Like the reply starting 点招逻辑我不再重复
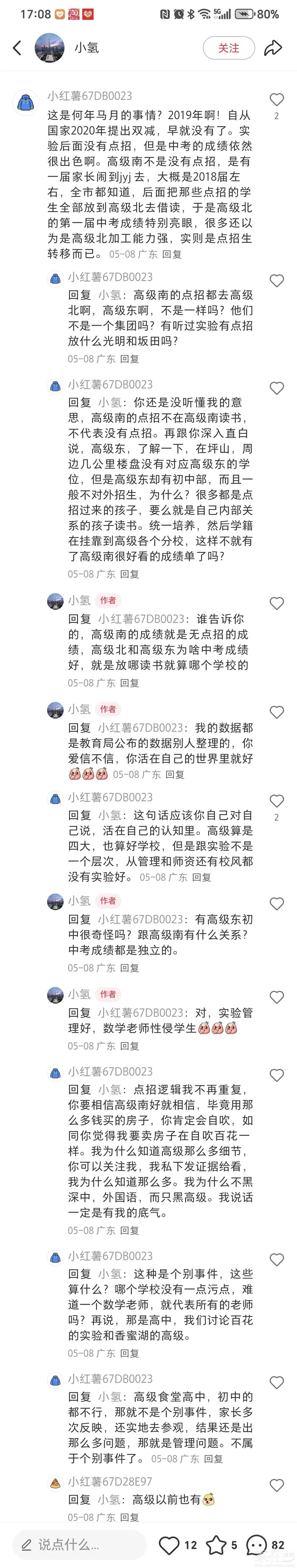The width and height of the screenshot is (297, 1568). pyautogui.click(x=277, y=1076)
